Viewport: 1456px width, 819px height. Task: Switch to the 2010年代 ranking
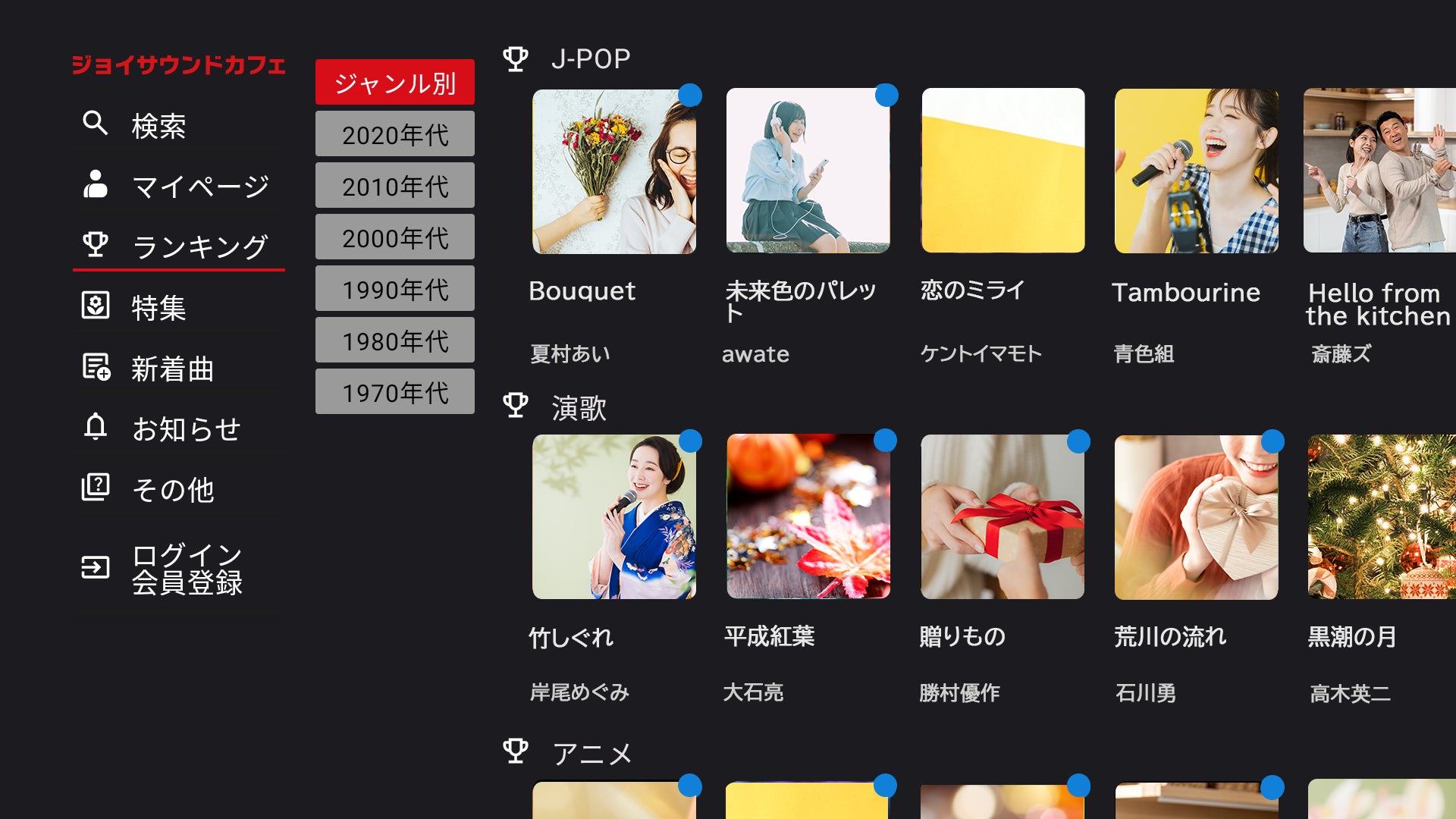coord(394,186)
